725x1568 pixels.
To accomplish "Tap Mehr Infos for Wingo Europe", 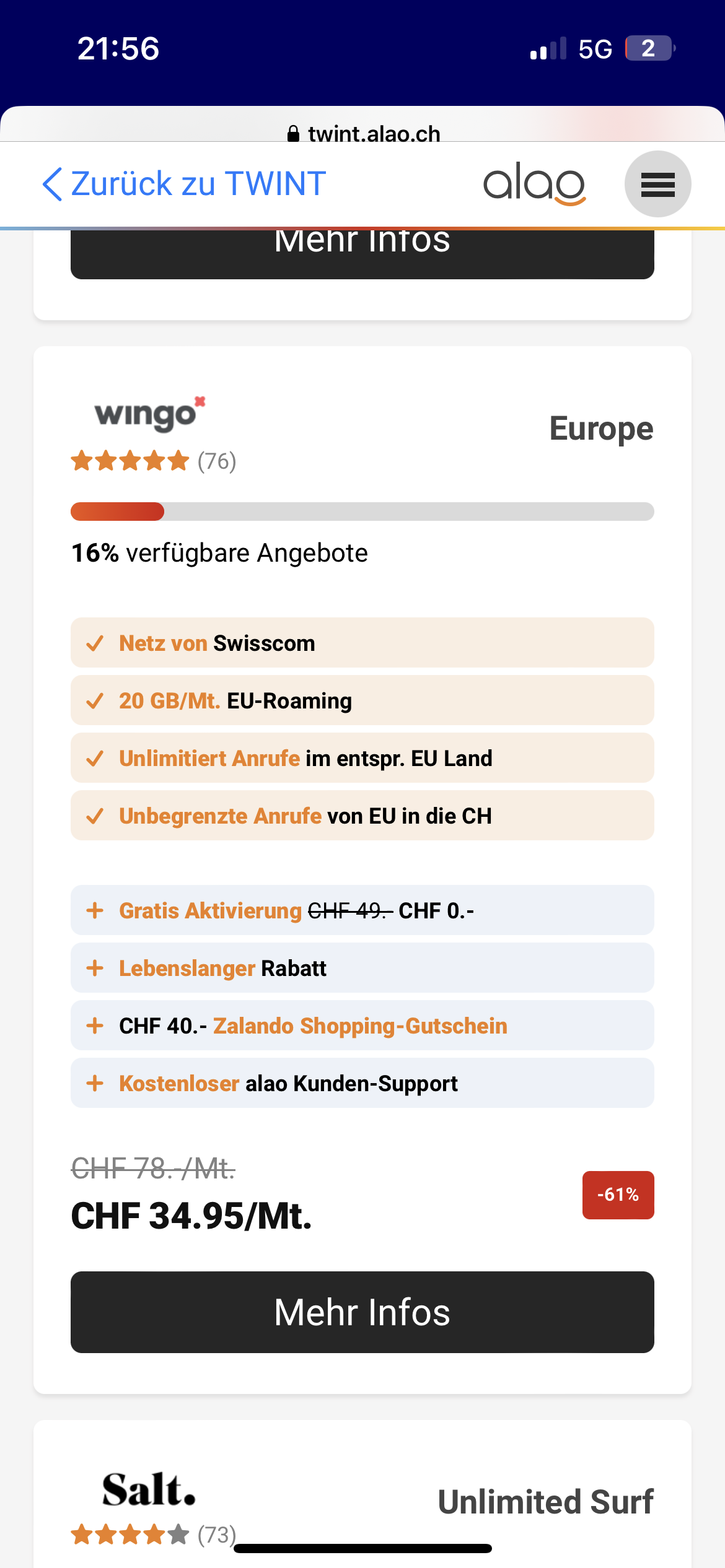I will click(362, 1312).
